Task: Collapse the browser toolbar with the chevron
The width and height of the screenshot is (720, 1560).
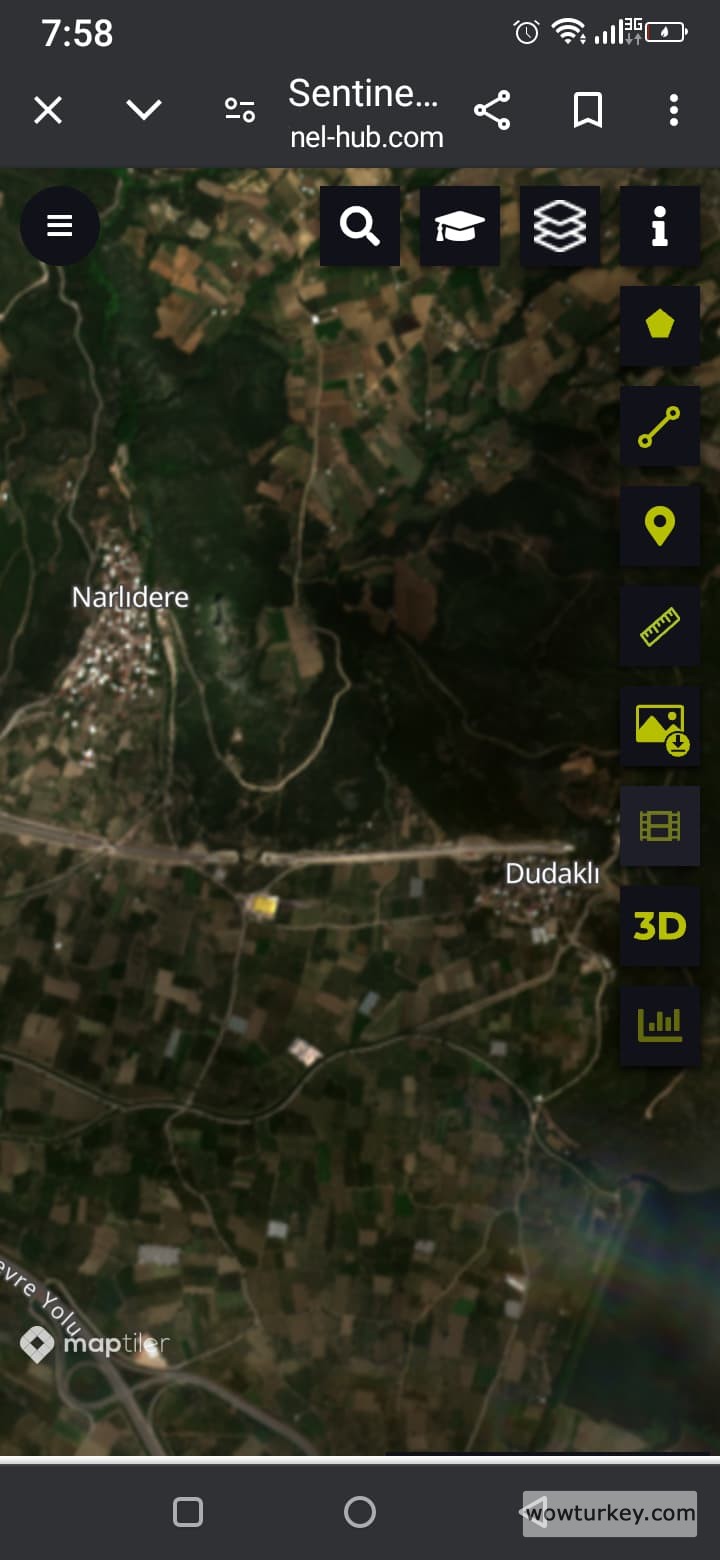Action: (143, 110)
